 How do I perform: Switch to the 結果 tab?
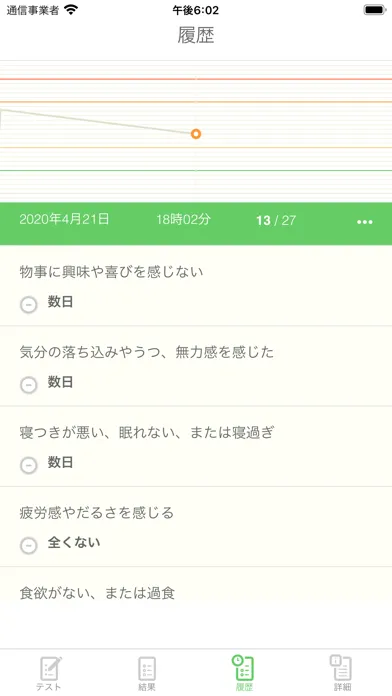[147, 673]
